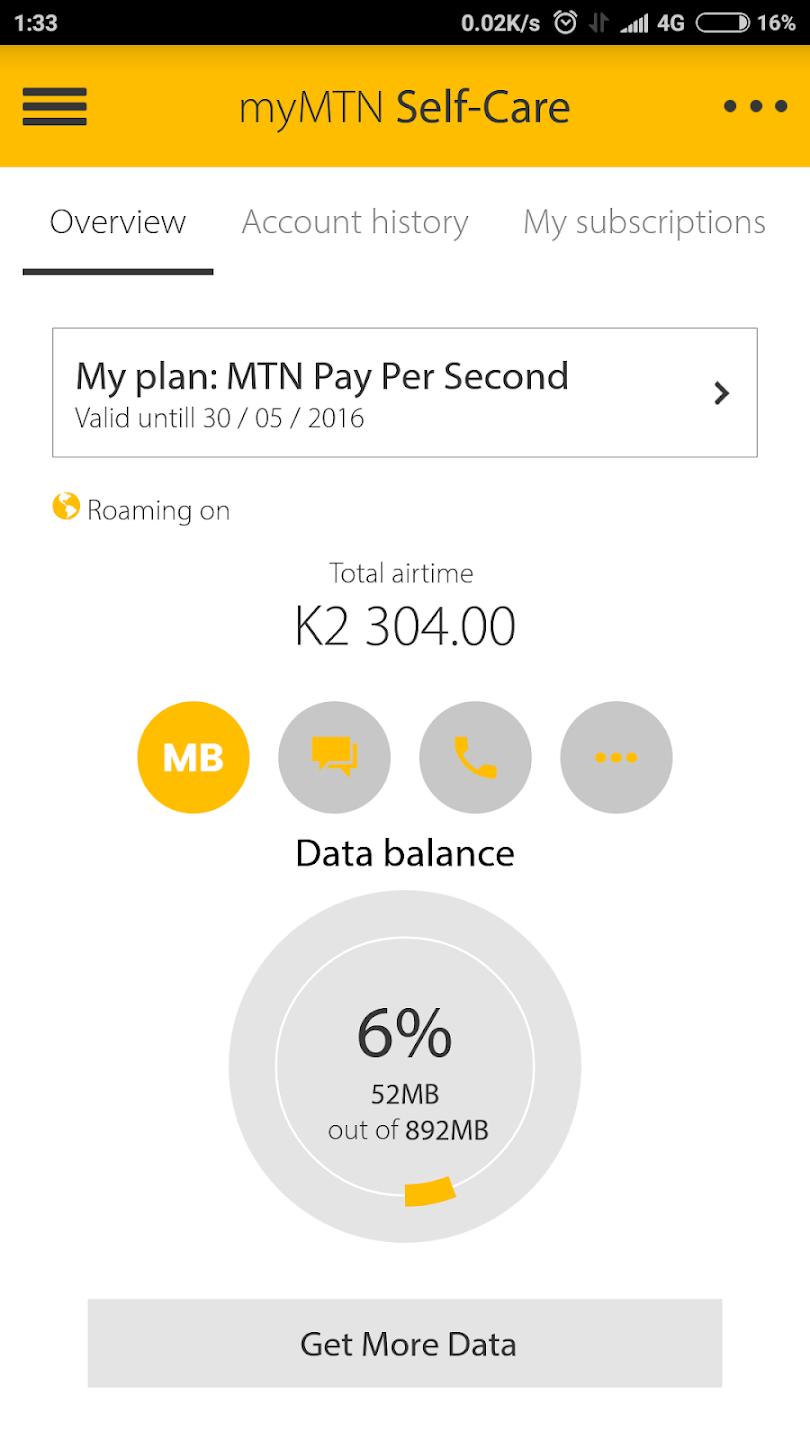The height and width of the screenshot is (1440, 810).
Task: Open plan details via the right chevron
Action: [720, 393]
